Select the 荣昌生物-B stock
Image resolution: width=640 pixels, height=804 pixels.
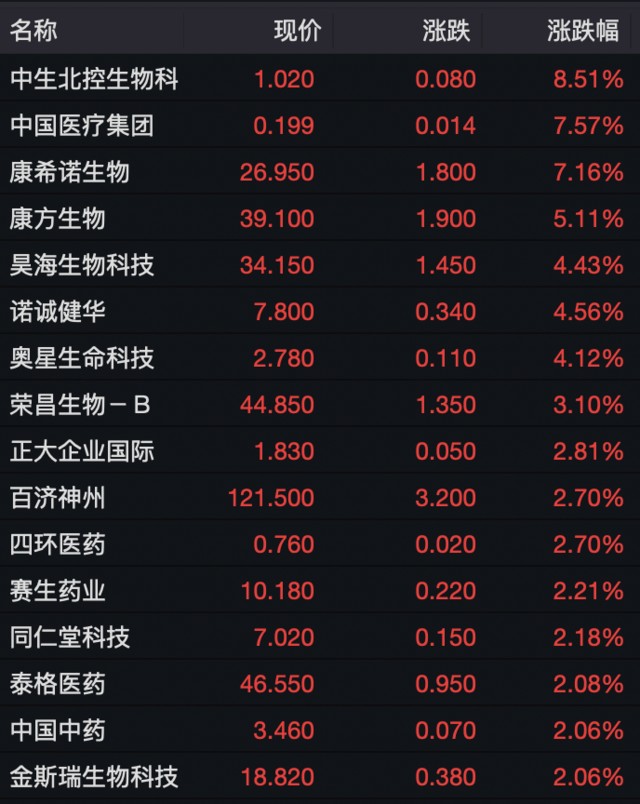point(80,404)
